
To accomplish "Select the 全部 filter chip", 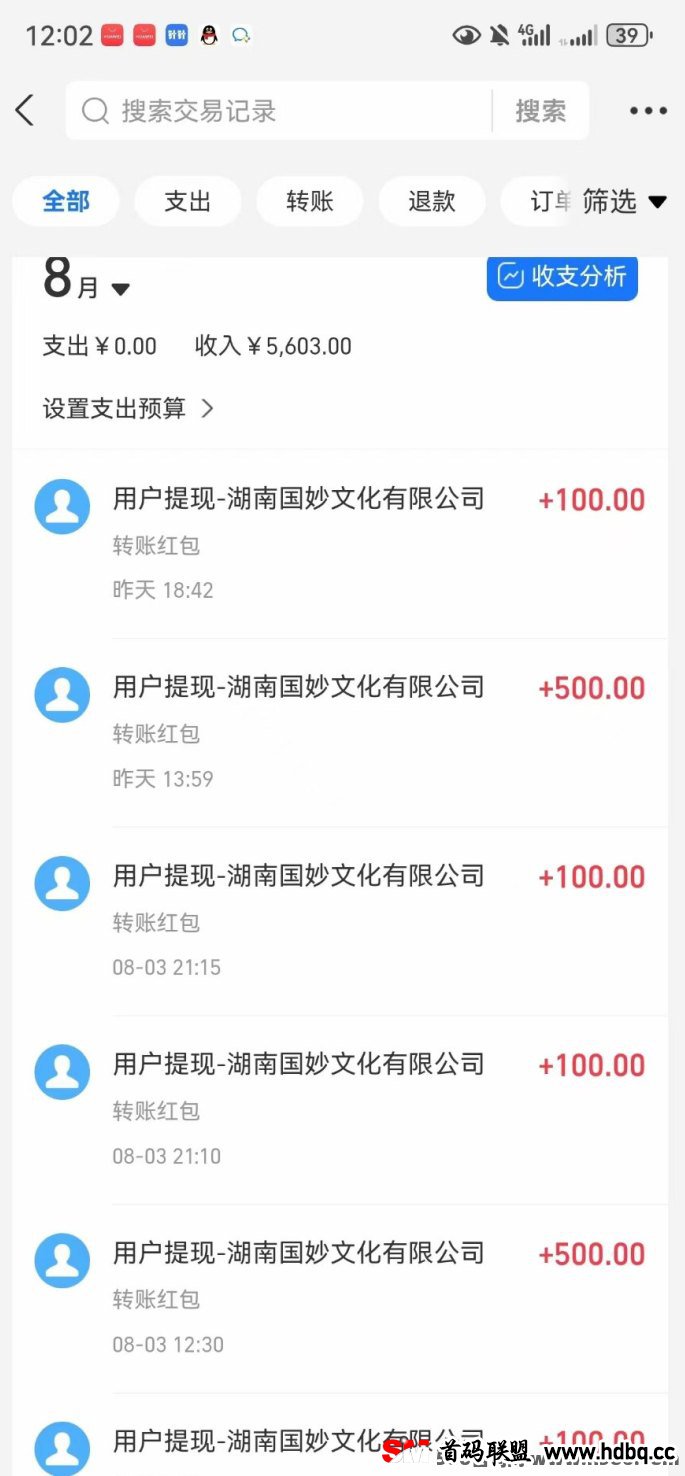I will point(66,201).
